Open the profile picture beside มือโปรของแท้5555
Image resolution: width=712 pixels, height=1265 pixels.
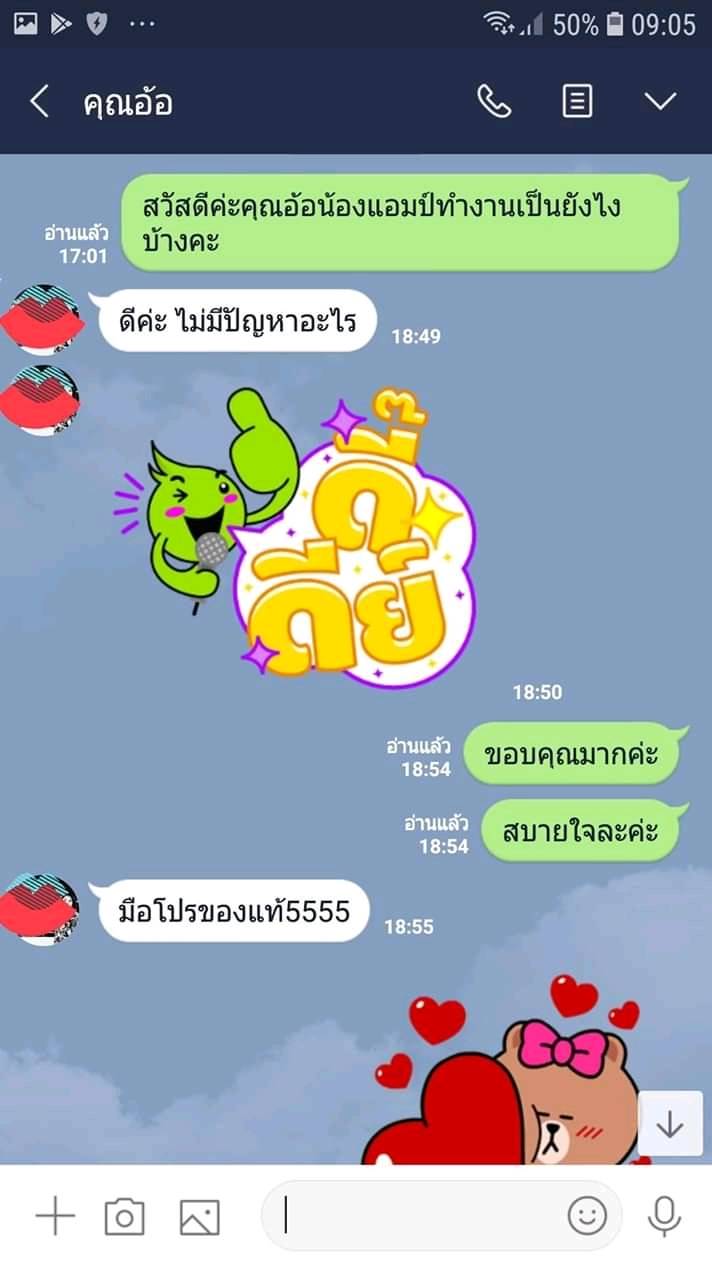click(x=43, y=908)
